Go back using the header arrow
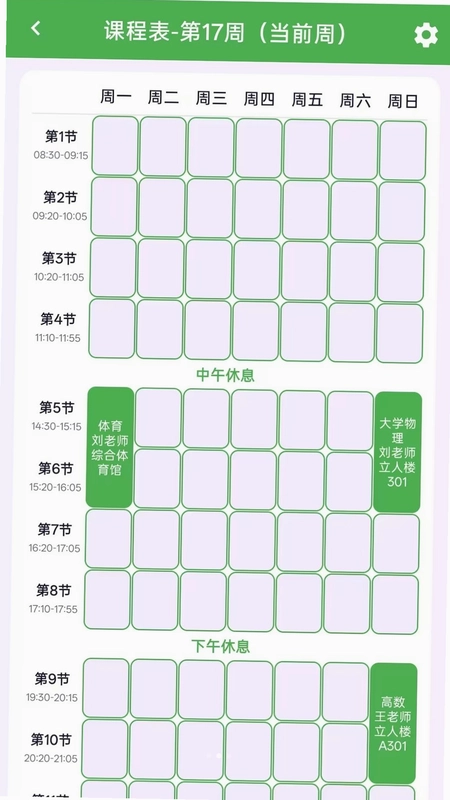 click(x=35, y=29)
